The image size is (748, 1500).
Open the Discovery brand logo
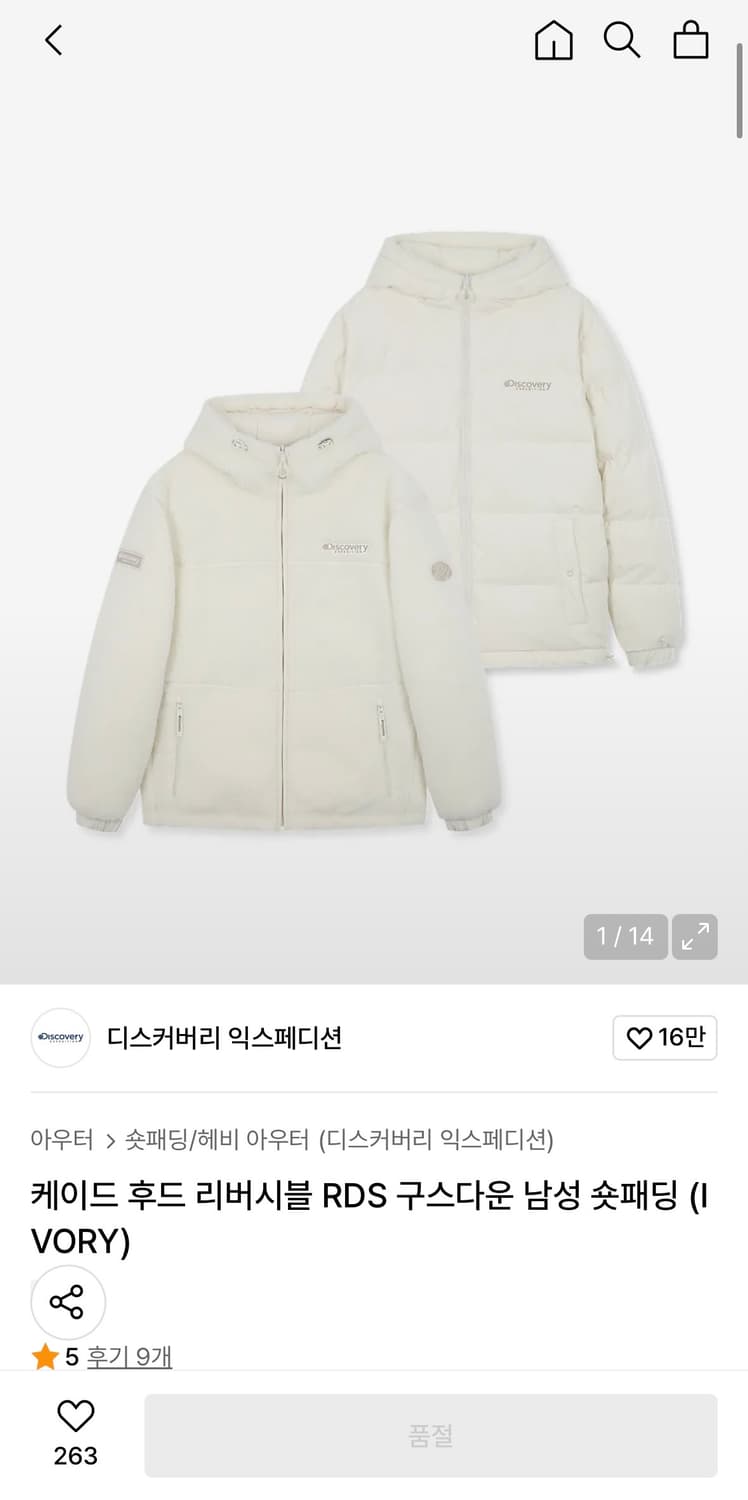(x=60, y=1038)
